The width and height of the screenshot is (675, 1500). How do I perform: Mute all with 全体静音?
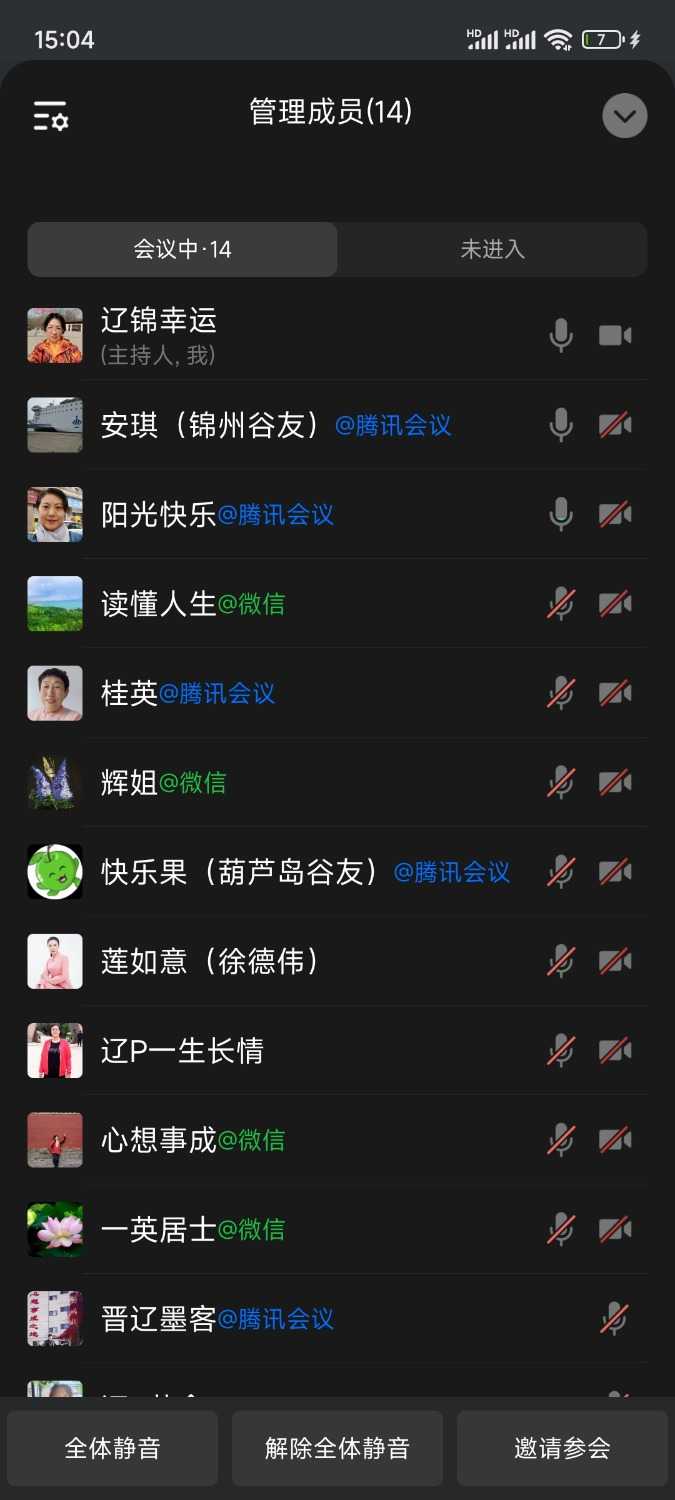[112, 1448]
